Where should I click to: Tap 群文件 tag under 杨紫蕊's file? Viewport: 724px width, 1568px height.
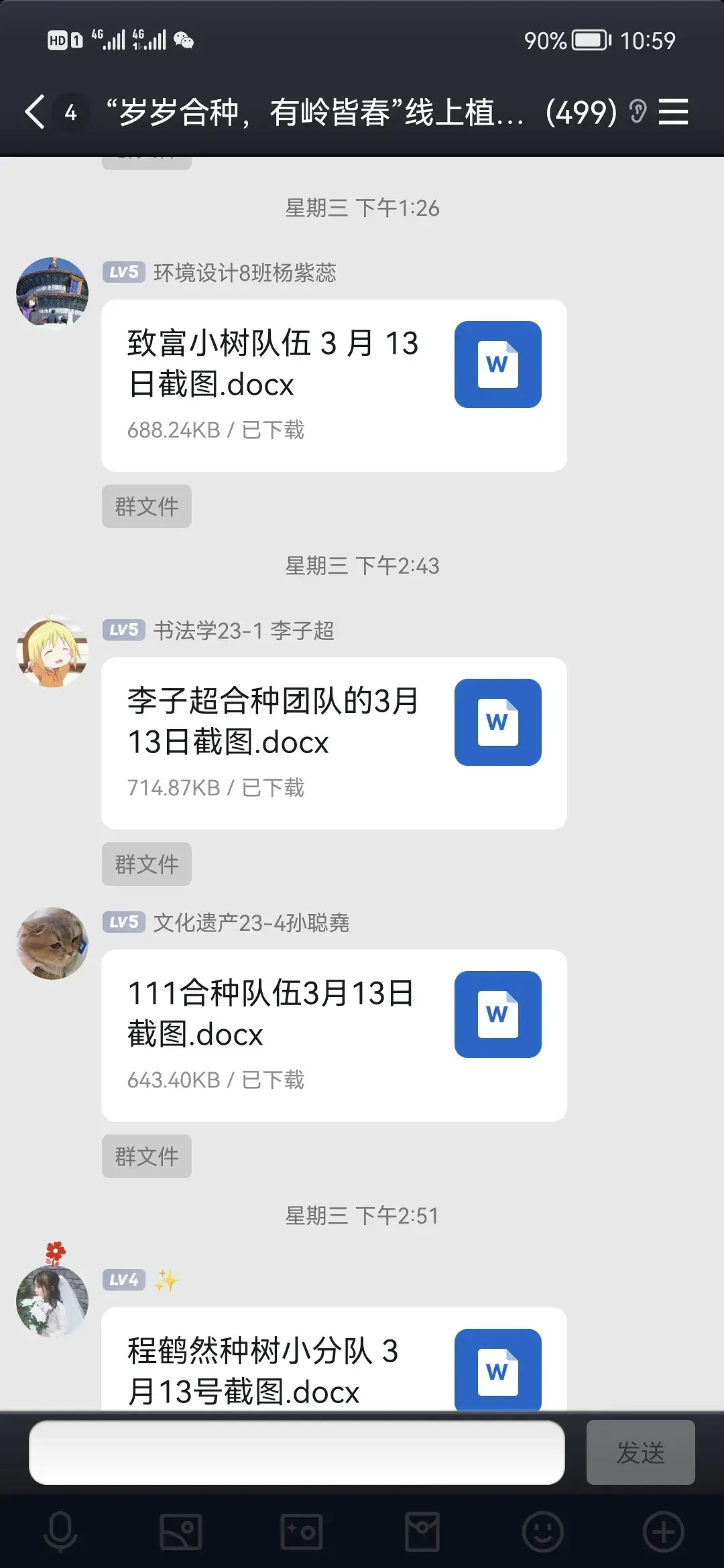(146, 507)
